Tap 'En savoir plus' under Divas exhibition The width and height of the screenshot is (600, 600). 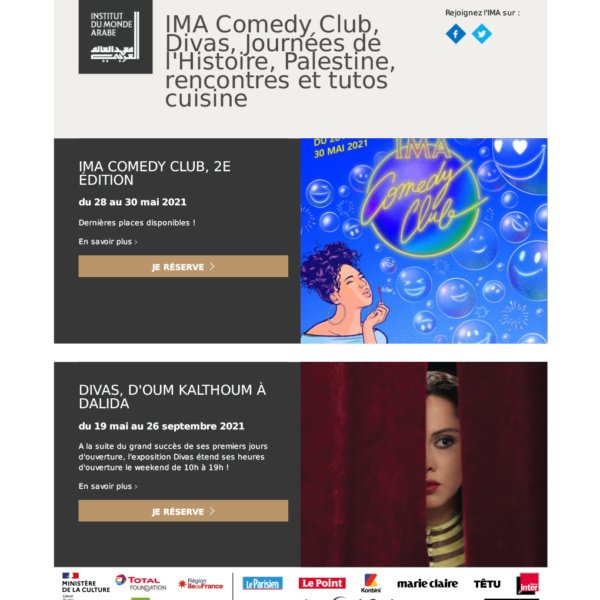[107, 486]
